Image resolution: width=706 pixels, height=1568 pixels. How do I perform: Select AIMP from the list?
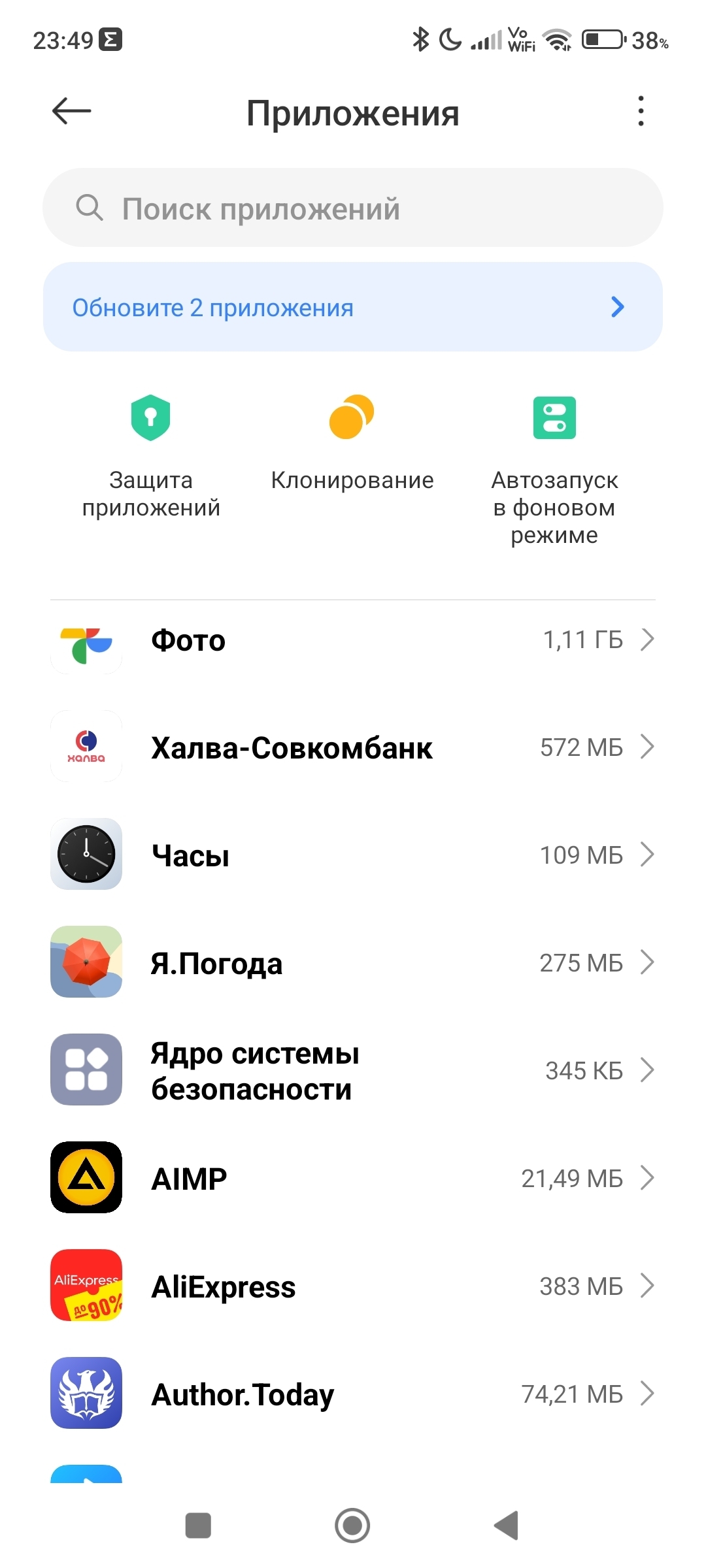pos(353,1178)
